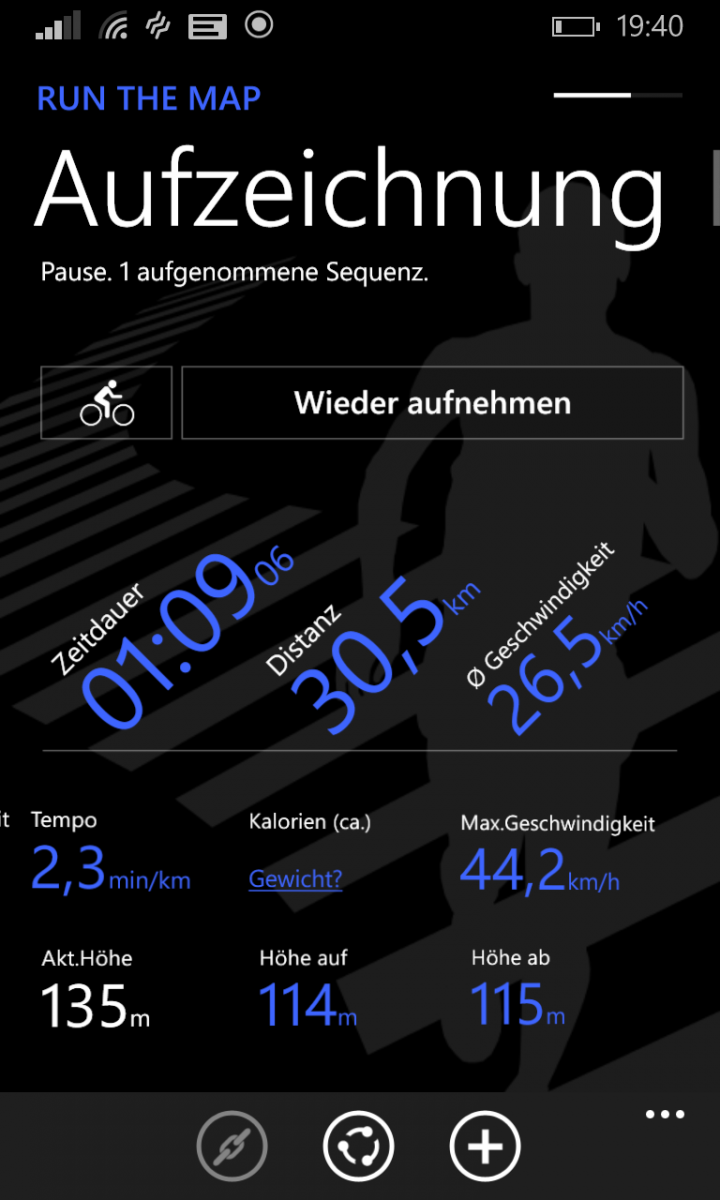Tap the chain link icon in the app bar
720x1200 pixels.
coord(232,1146)
